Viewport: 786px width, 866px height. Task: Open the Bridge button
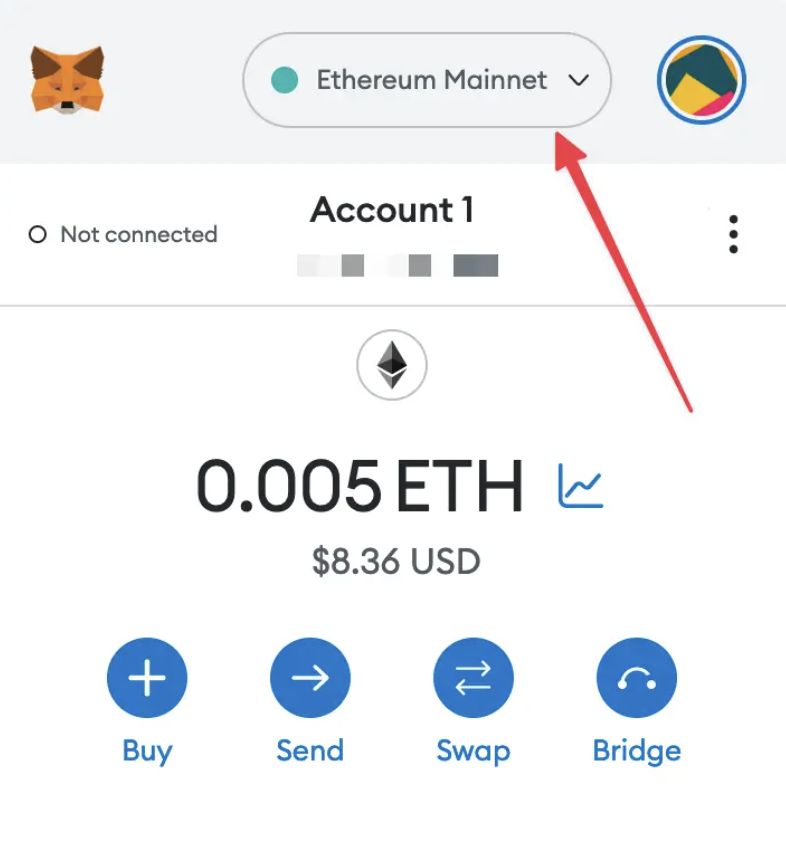pos(636,679)
